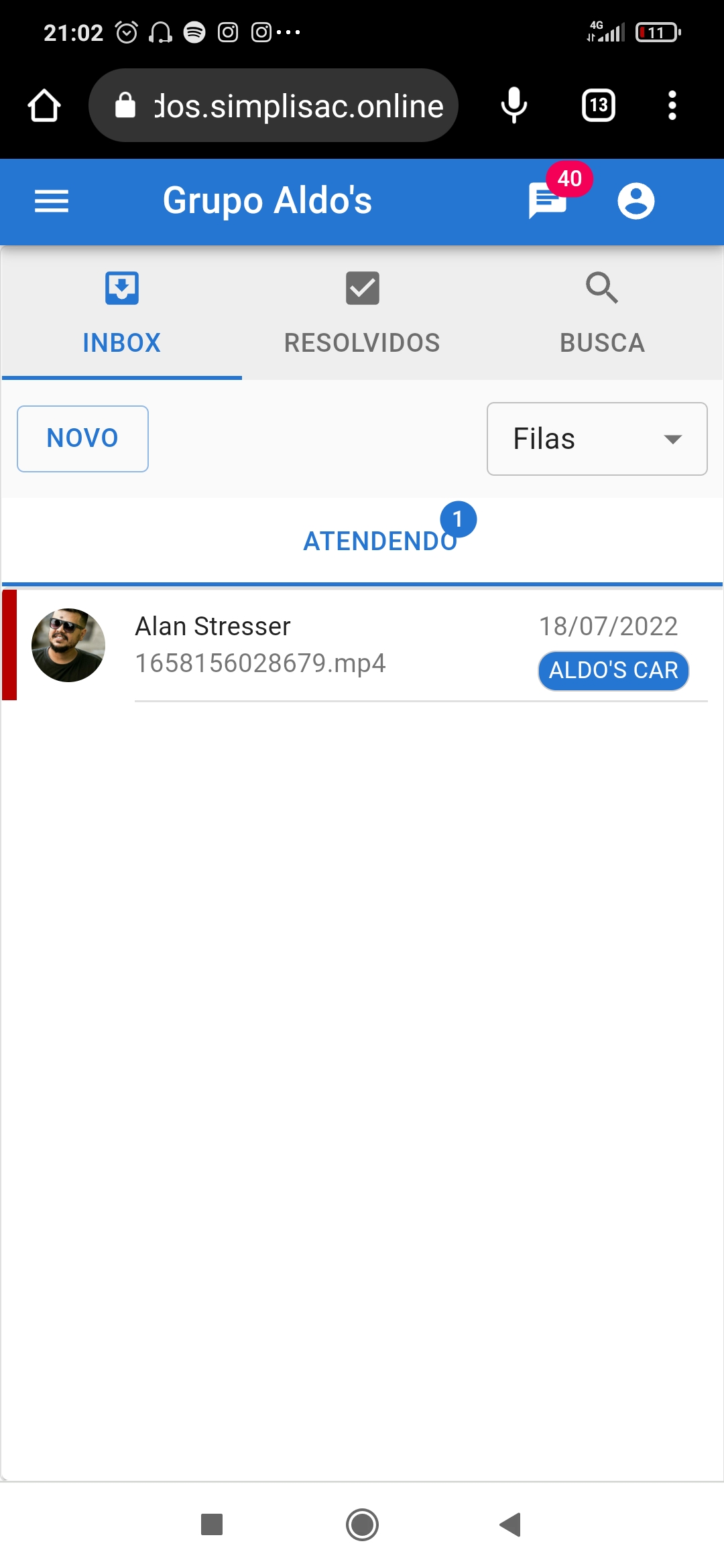This screenshot has height=1568, width=724.
Task: Select the Atendendo tab
Action: [x=380, y=540]
